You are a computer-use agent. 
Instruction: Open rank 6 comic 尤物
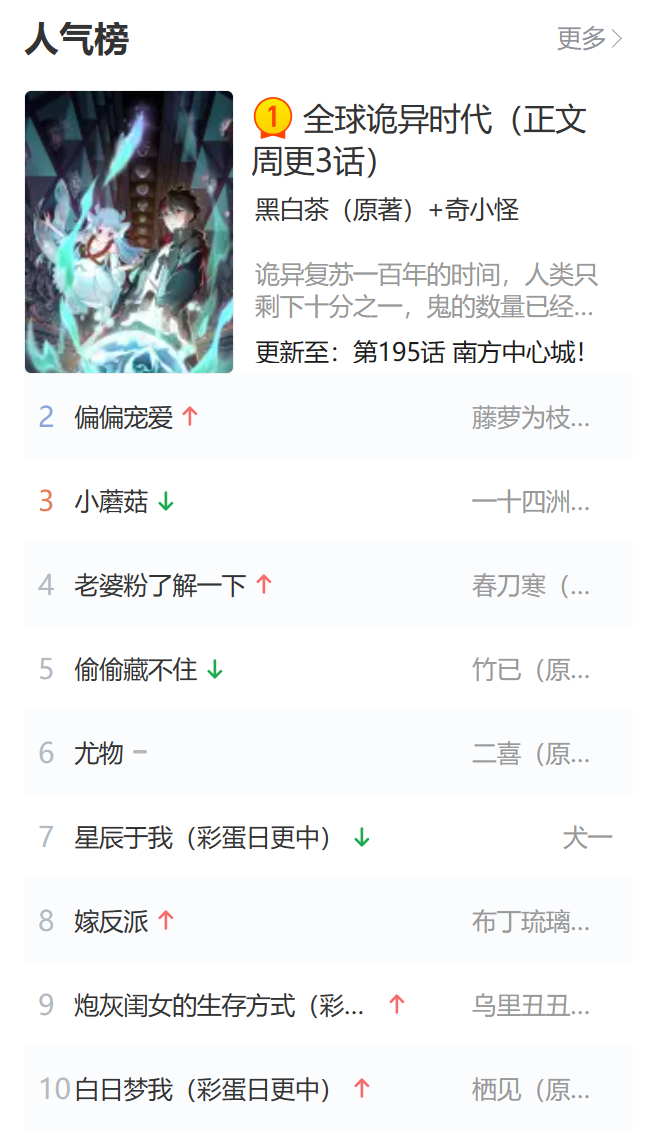(x=99, y=753)
